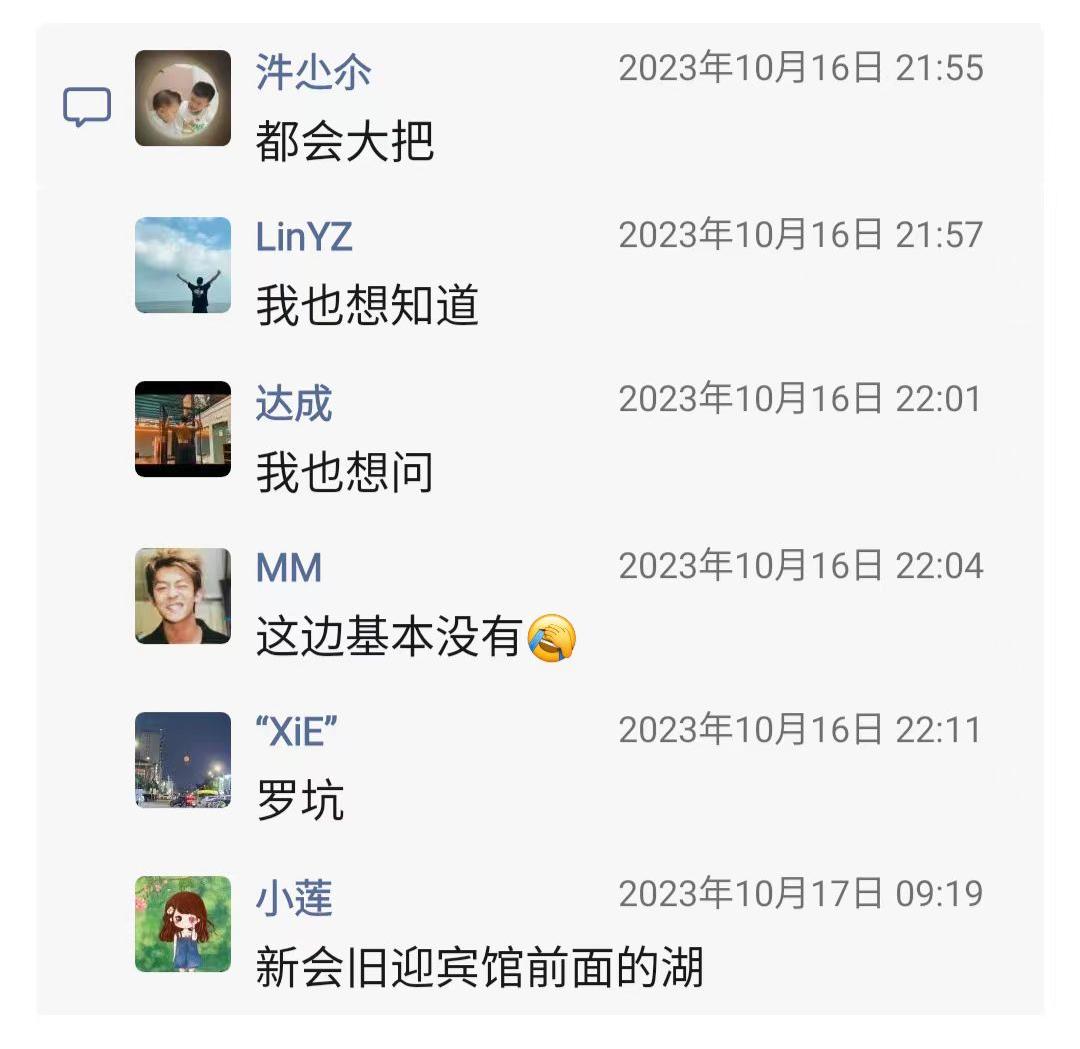
Task: Reply to MM's comment 这边基本没有
Action: pos(390,637)
